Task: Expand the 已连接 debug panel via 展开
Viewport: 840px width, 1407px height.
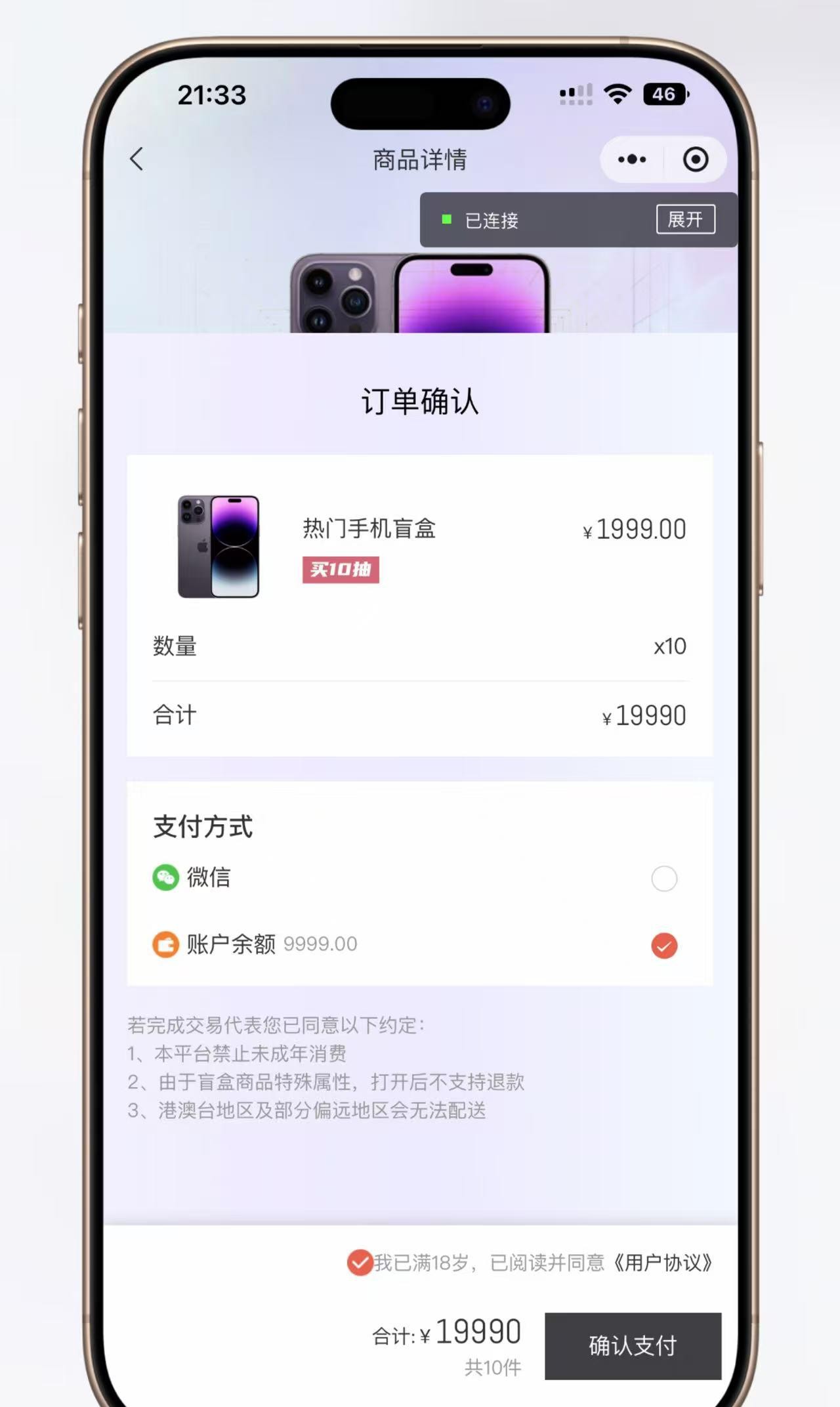Action: (x=685, y=219)
